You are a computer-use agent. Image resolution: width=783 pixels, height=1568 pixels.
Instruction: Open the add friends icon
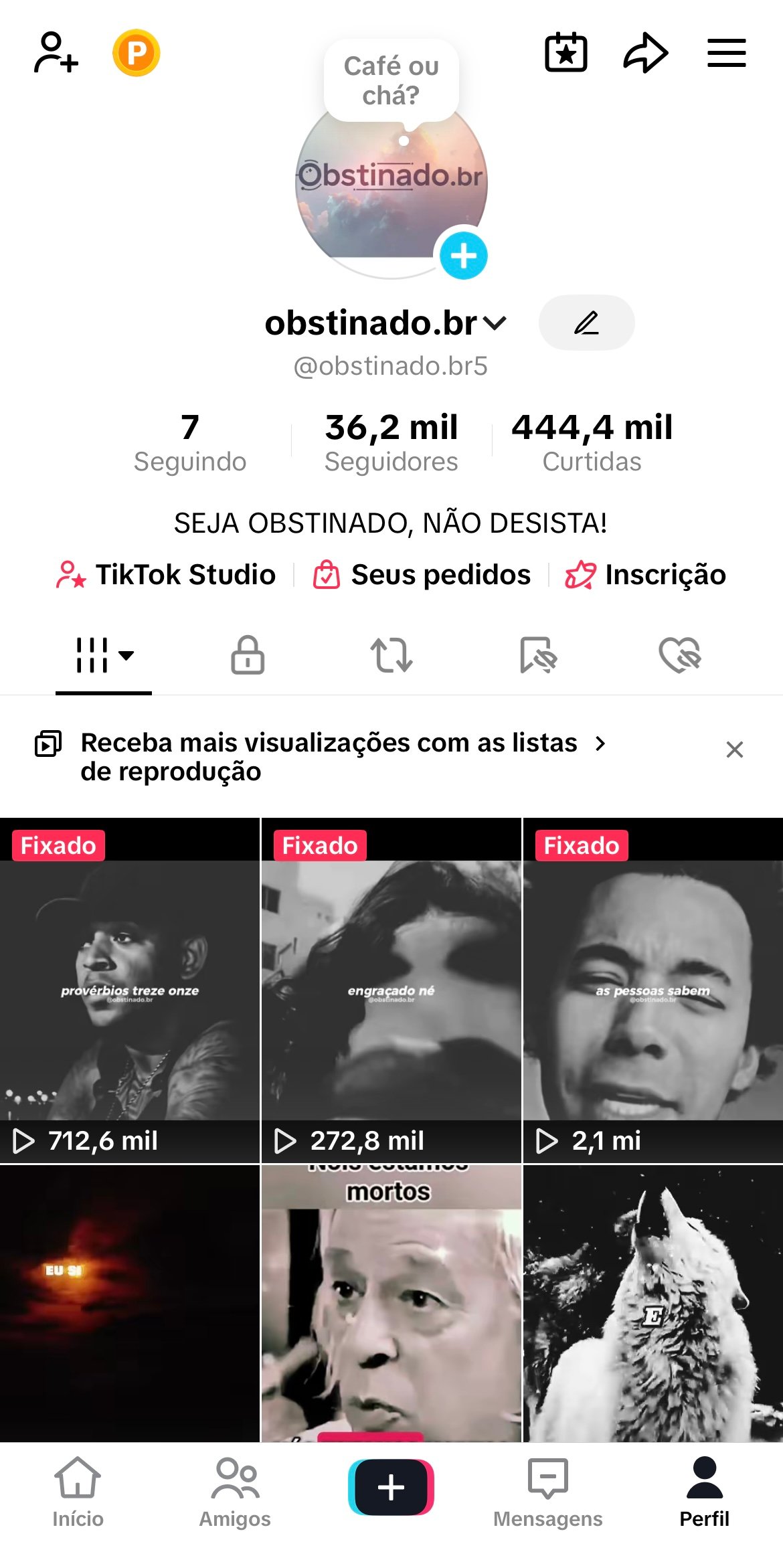[x=56, y=53]
